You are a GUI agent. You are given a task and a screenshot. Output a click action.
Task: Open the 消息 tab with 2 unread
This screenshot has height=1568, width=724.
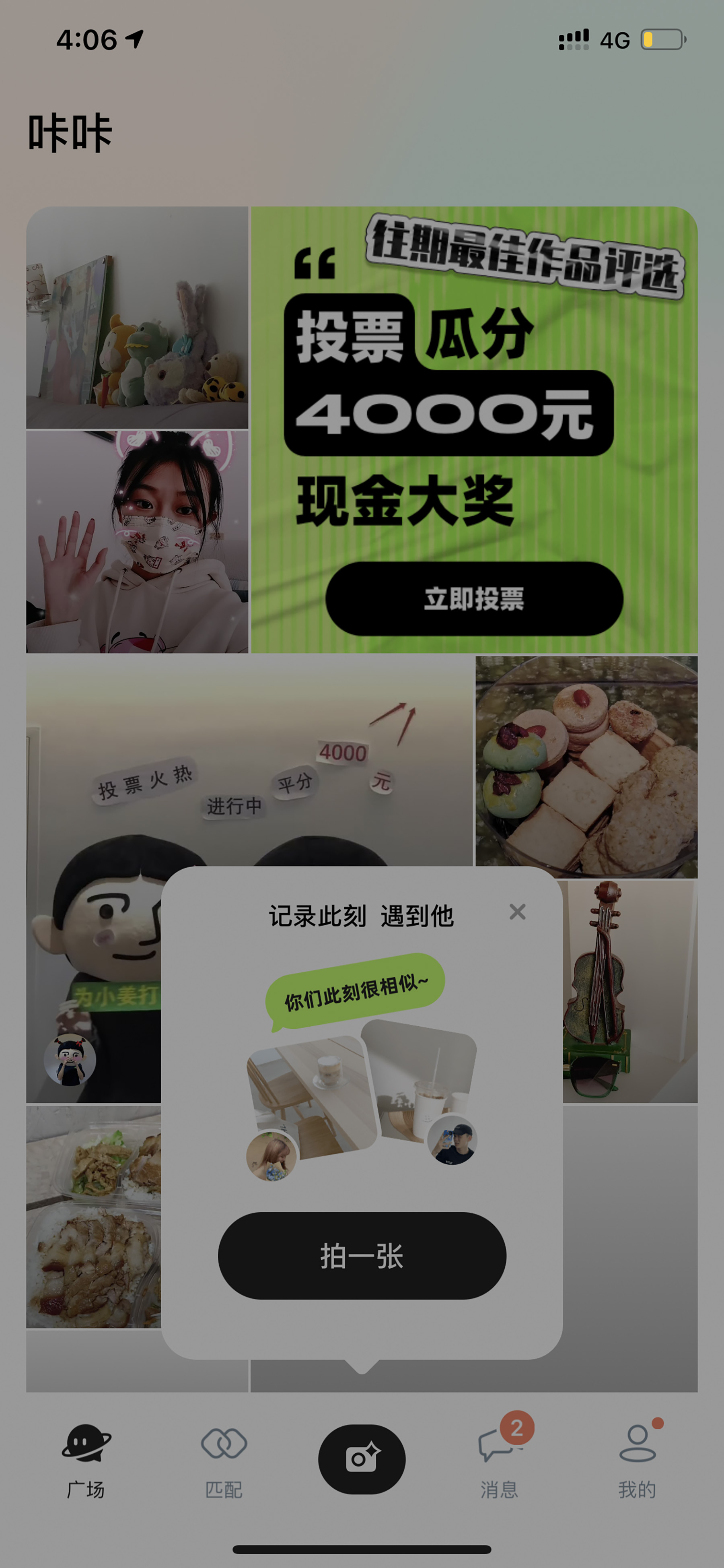coord(499,1461)
